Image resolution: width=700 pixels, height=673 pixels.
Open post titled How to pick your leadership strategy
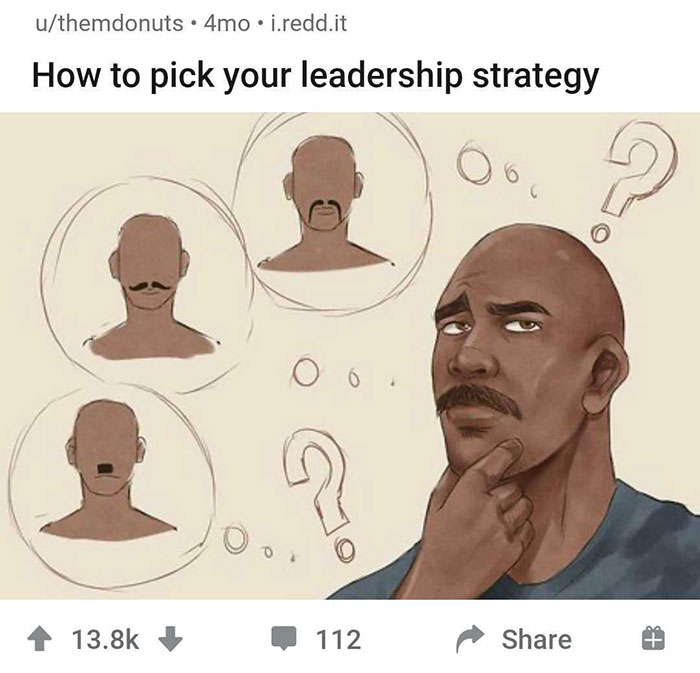[315, 75]
